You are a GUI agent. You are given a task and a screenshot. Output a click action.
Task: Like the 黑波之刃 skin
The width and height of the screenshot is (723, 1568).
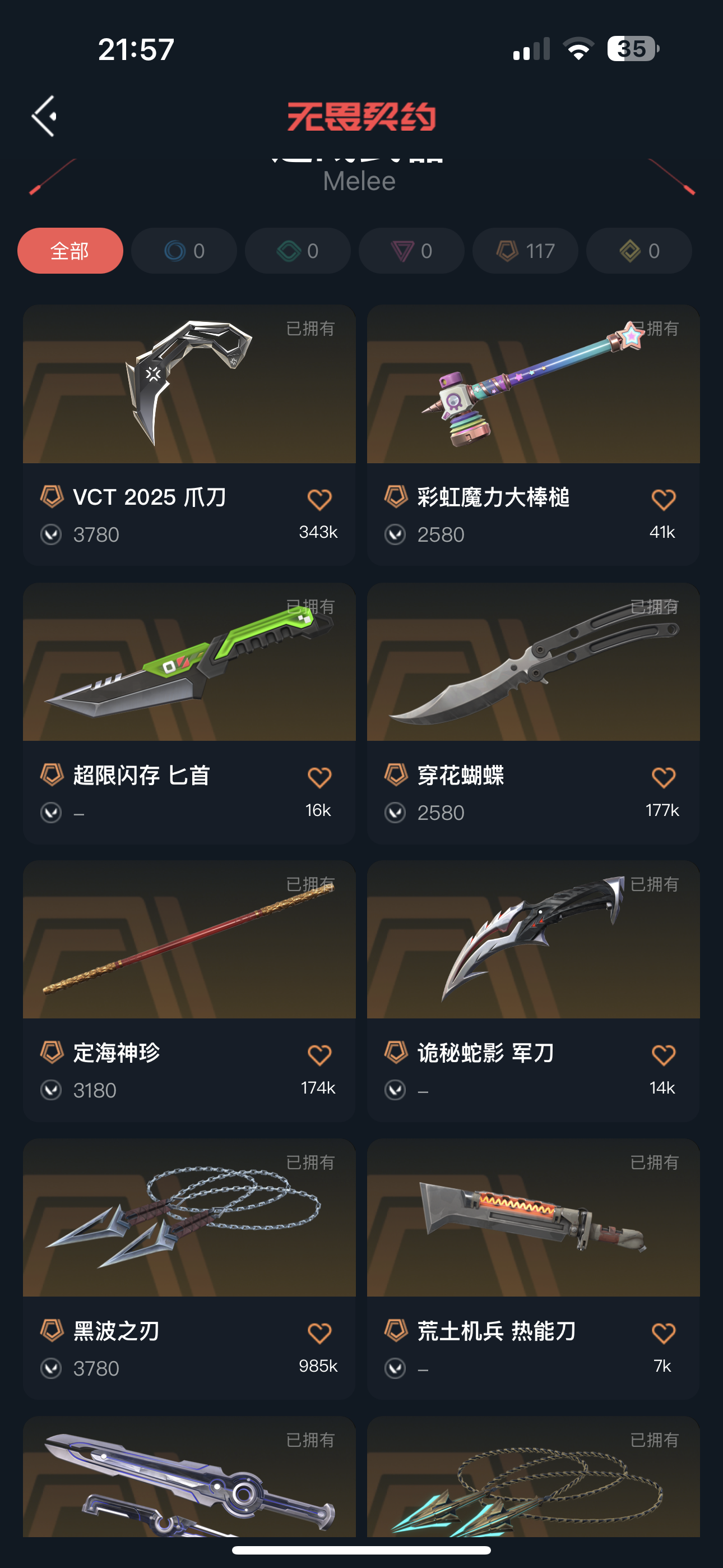point(319,1333)
